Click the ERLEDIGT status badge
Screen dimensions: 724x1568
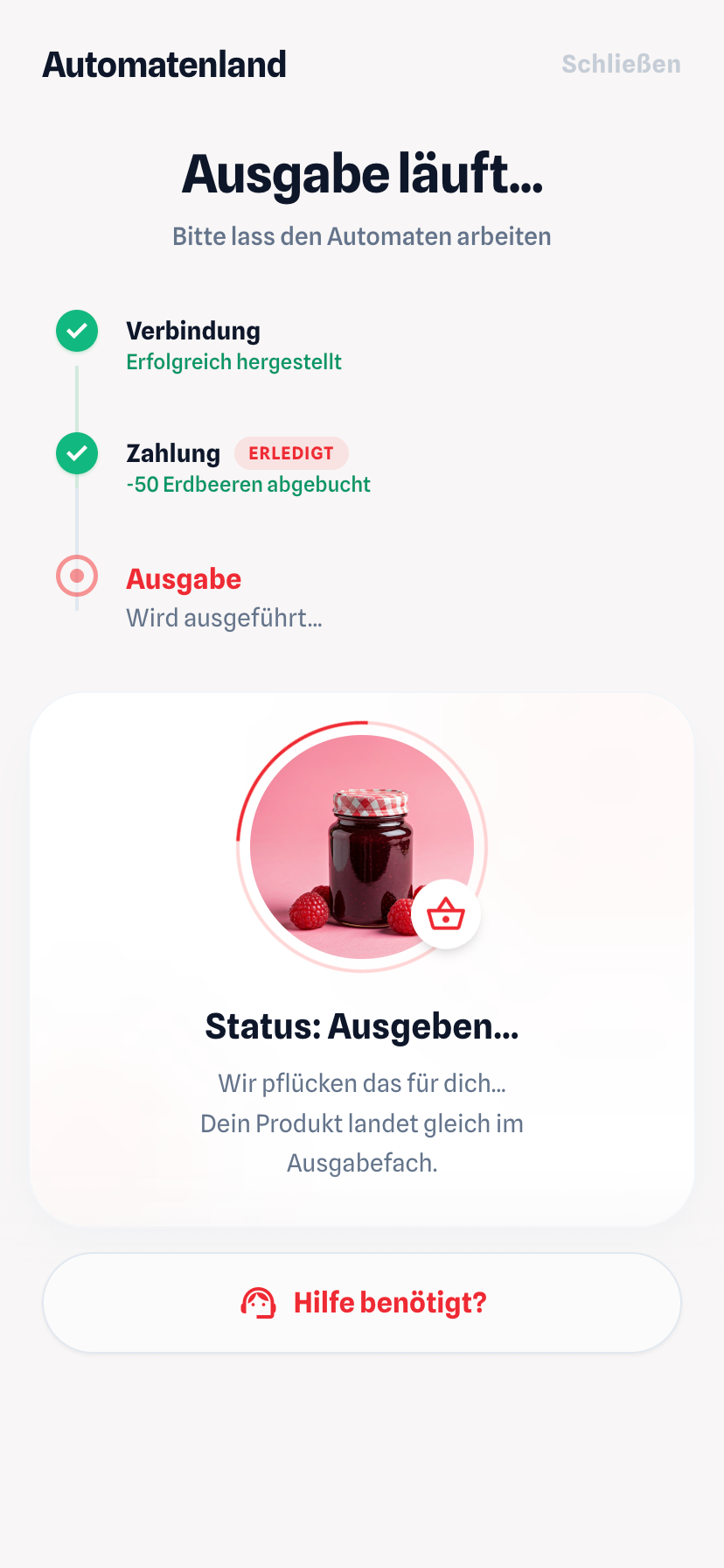(x=291, y=453)
